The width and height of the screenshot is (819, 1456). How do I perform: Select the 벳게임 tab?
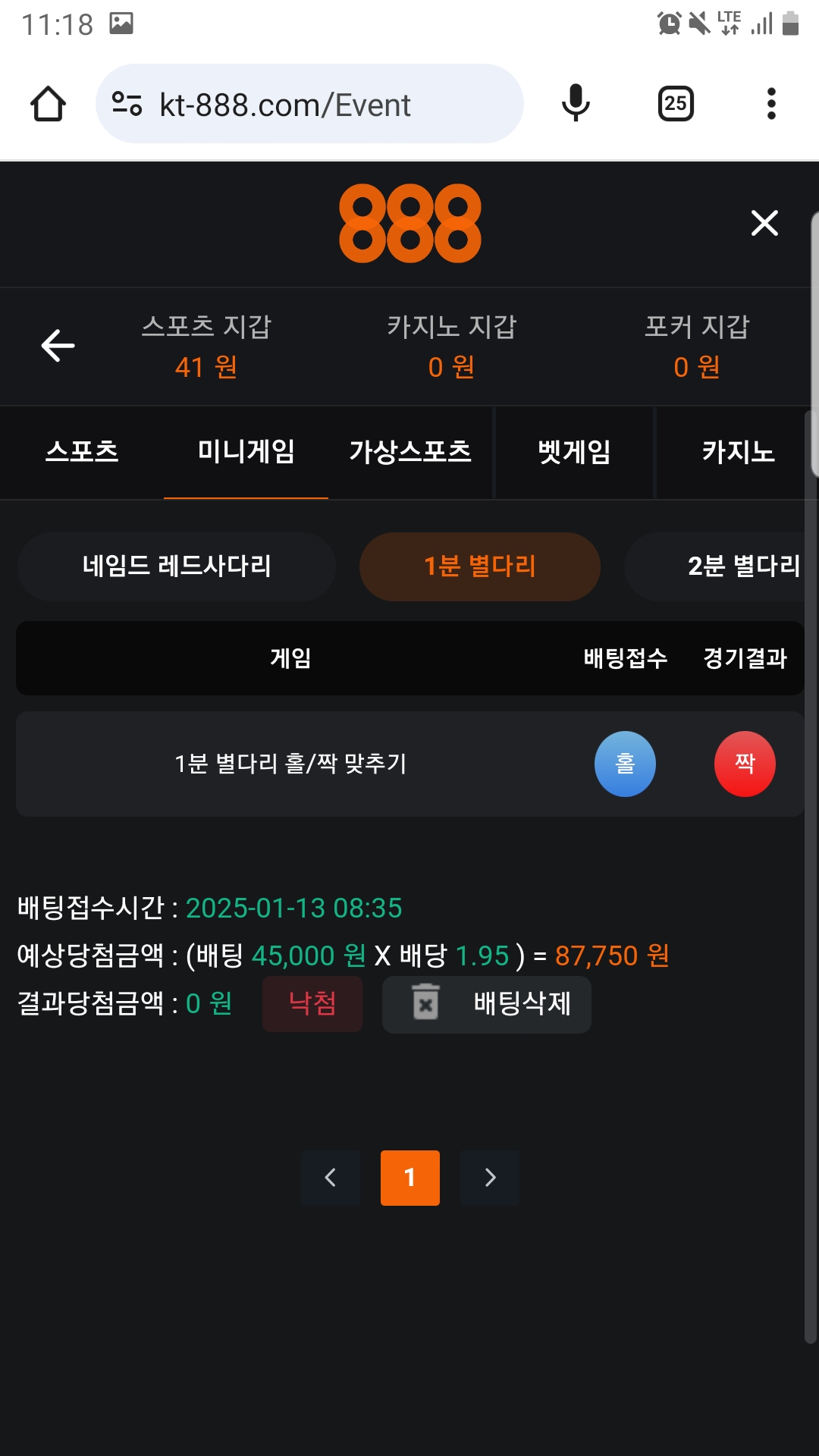[574, 452]
